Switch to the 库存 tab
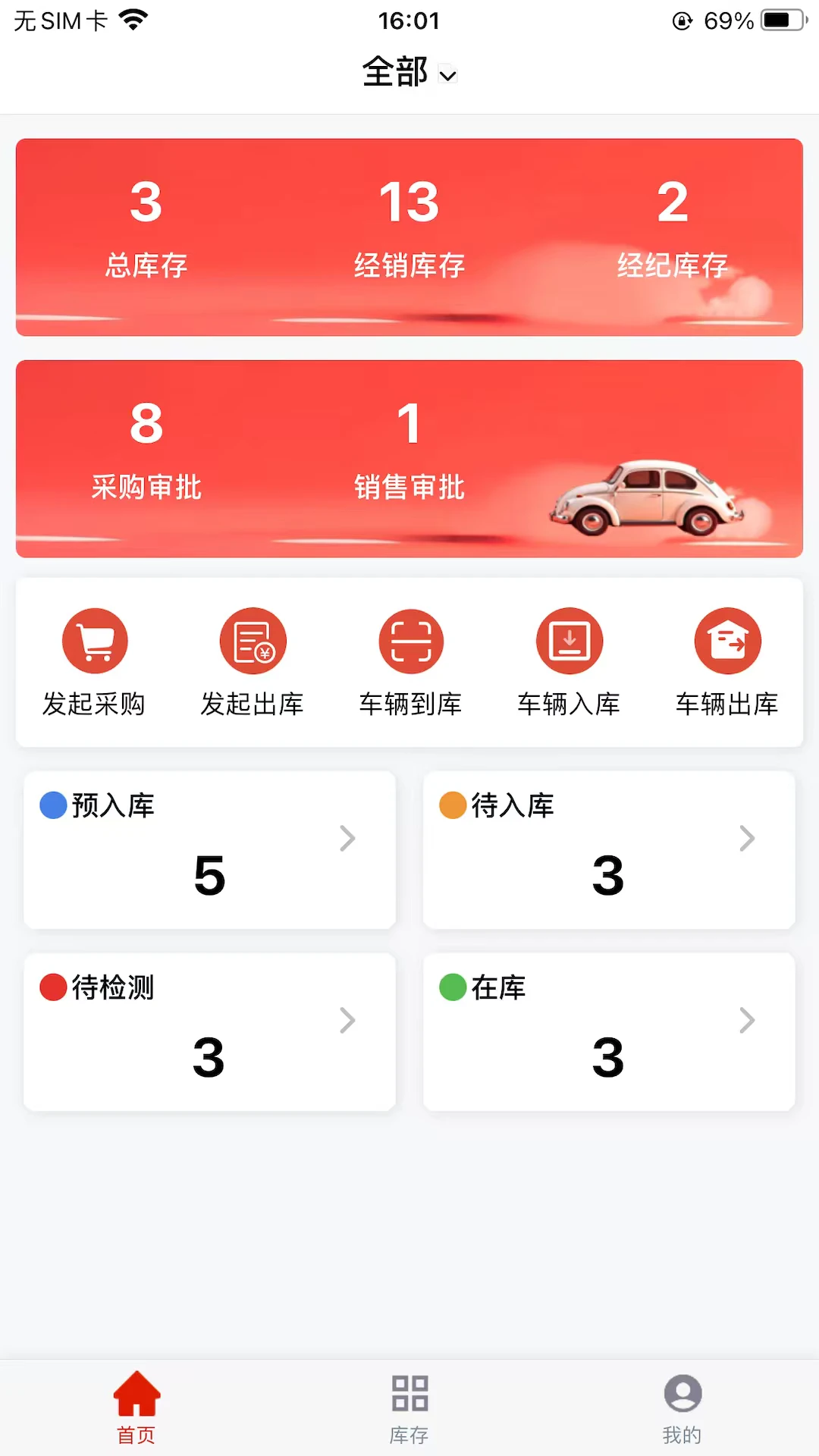The image size is (819, 1456). point(409,1410)
